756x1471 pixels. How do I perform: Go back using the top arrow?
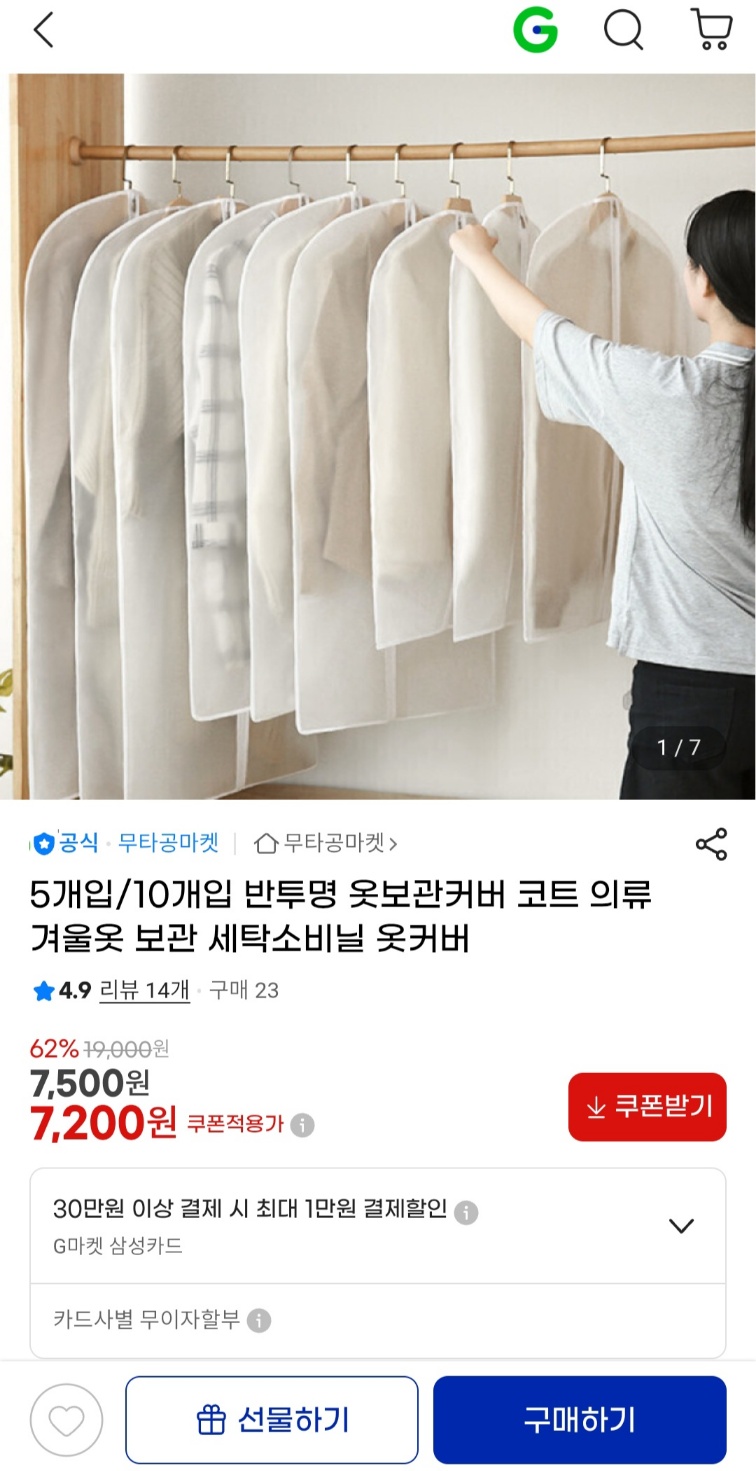[x=43, y=31]
